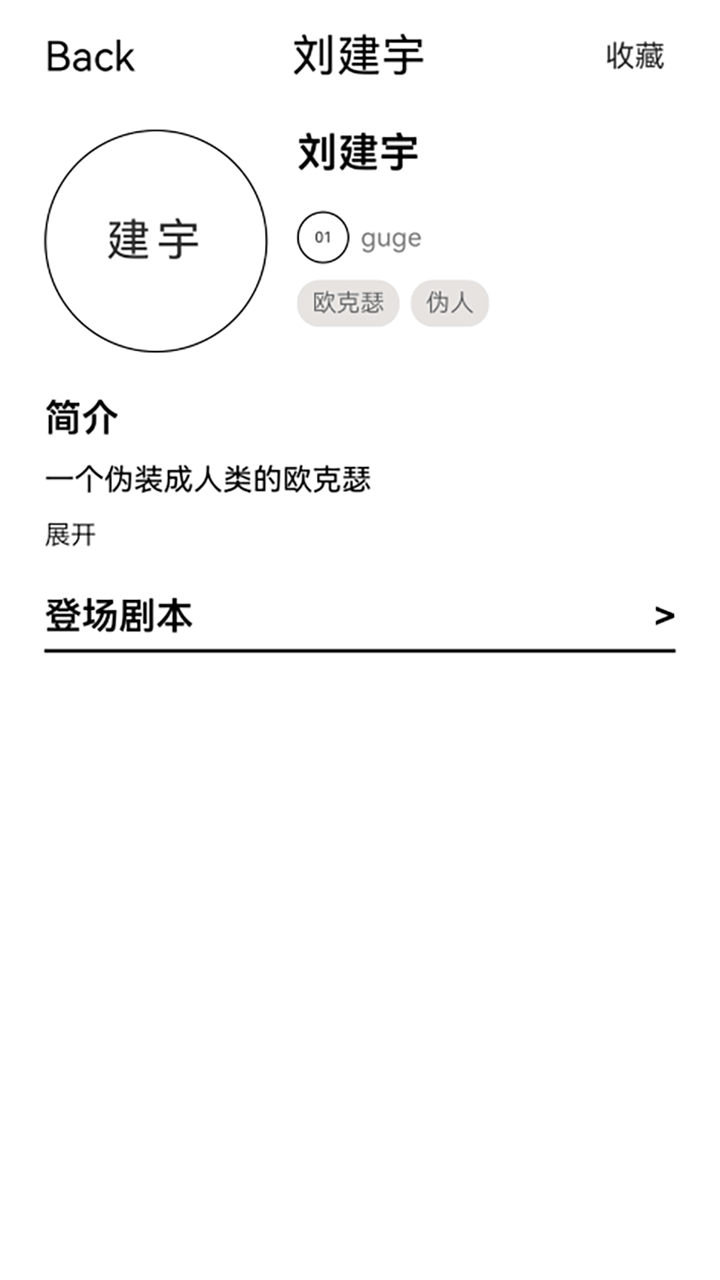Expand the intro with 展开
The image size is (720, 1280).
70,535
